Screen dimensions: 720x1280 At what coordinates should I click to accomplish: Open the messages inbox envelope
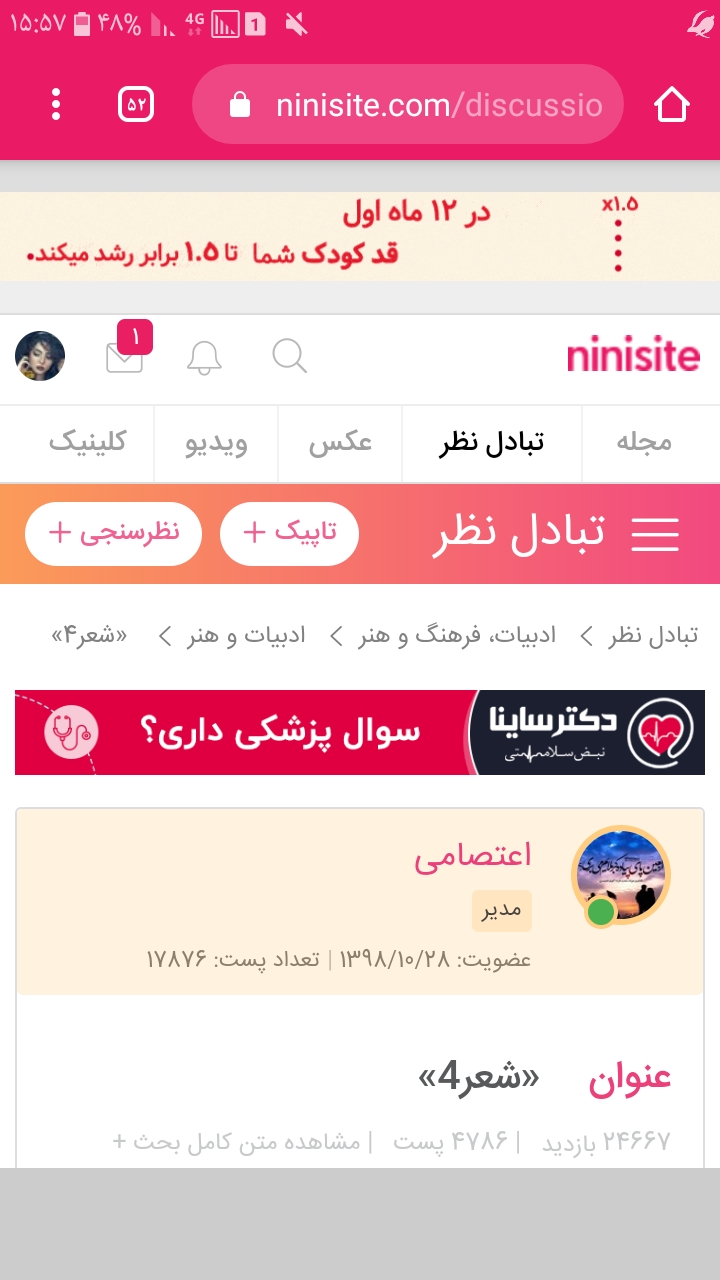pyautogui.click(x=125, y=357)
